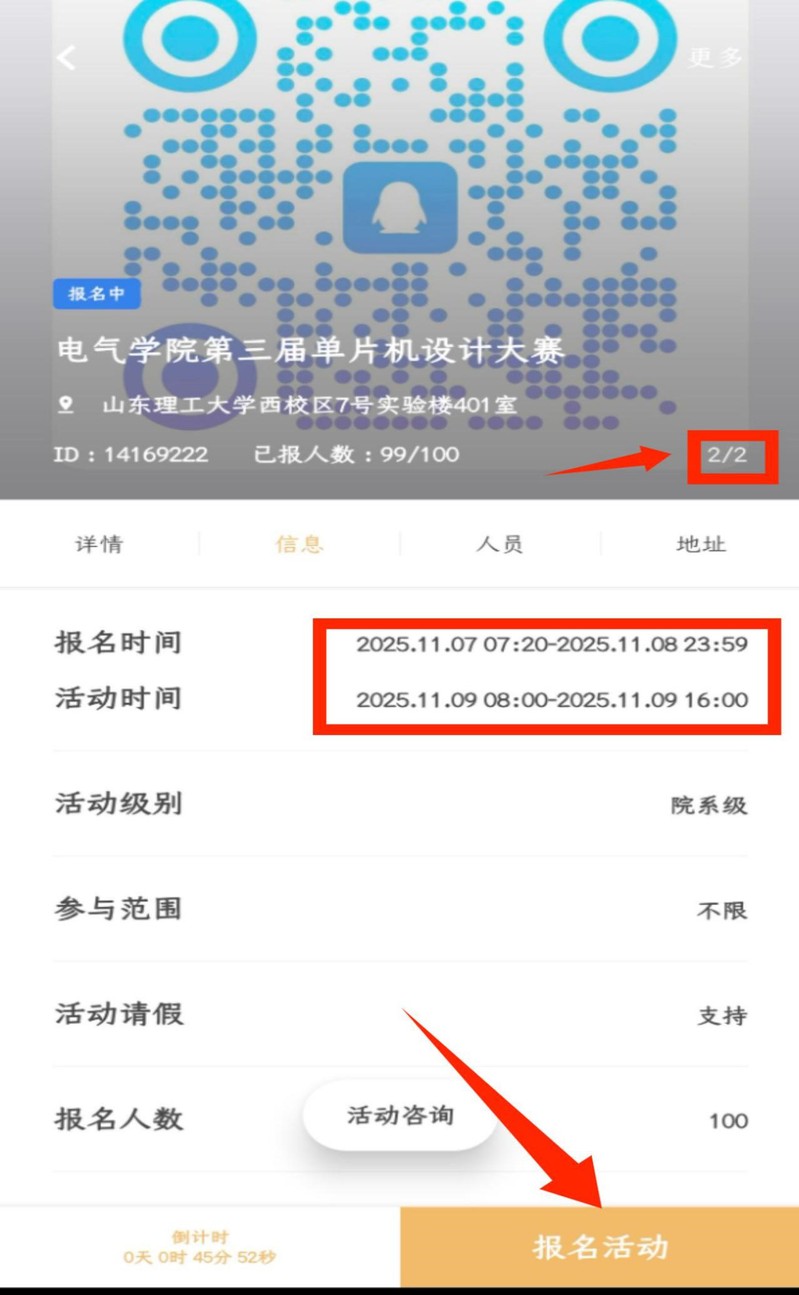Go back using the top-left arrow
799x1295 pixels.
(66, 57)
